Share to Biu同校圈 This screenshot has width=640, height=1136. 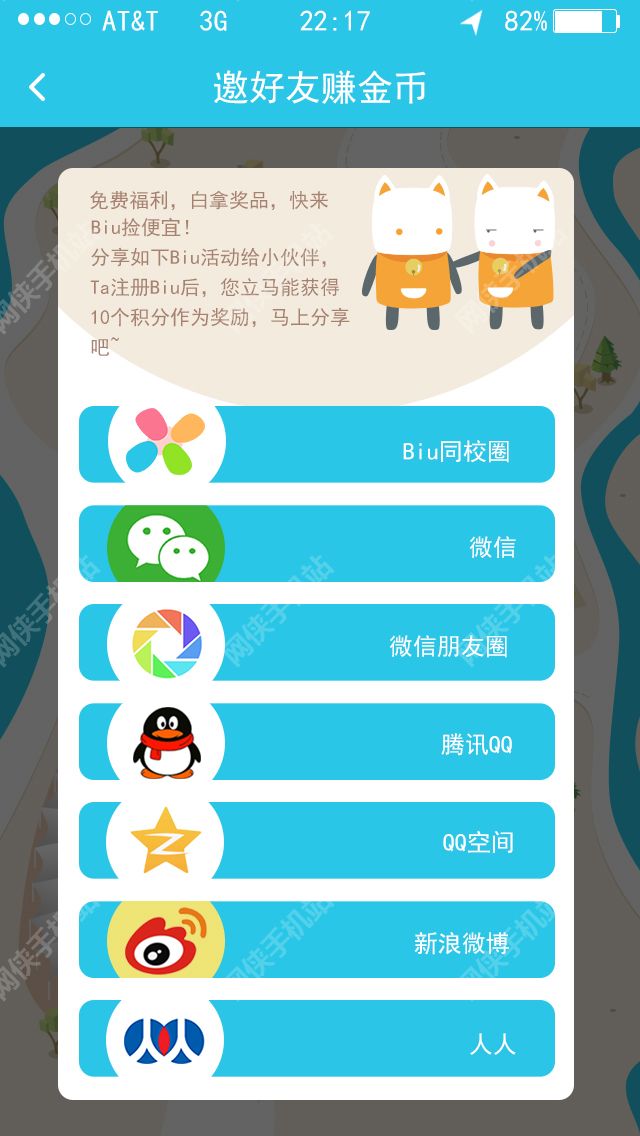coord(316,445)
